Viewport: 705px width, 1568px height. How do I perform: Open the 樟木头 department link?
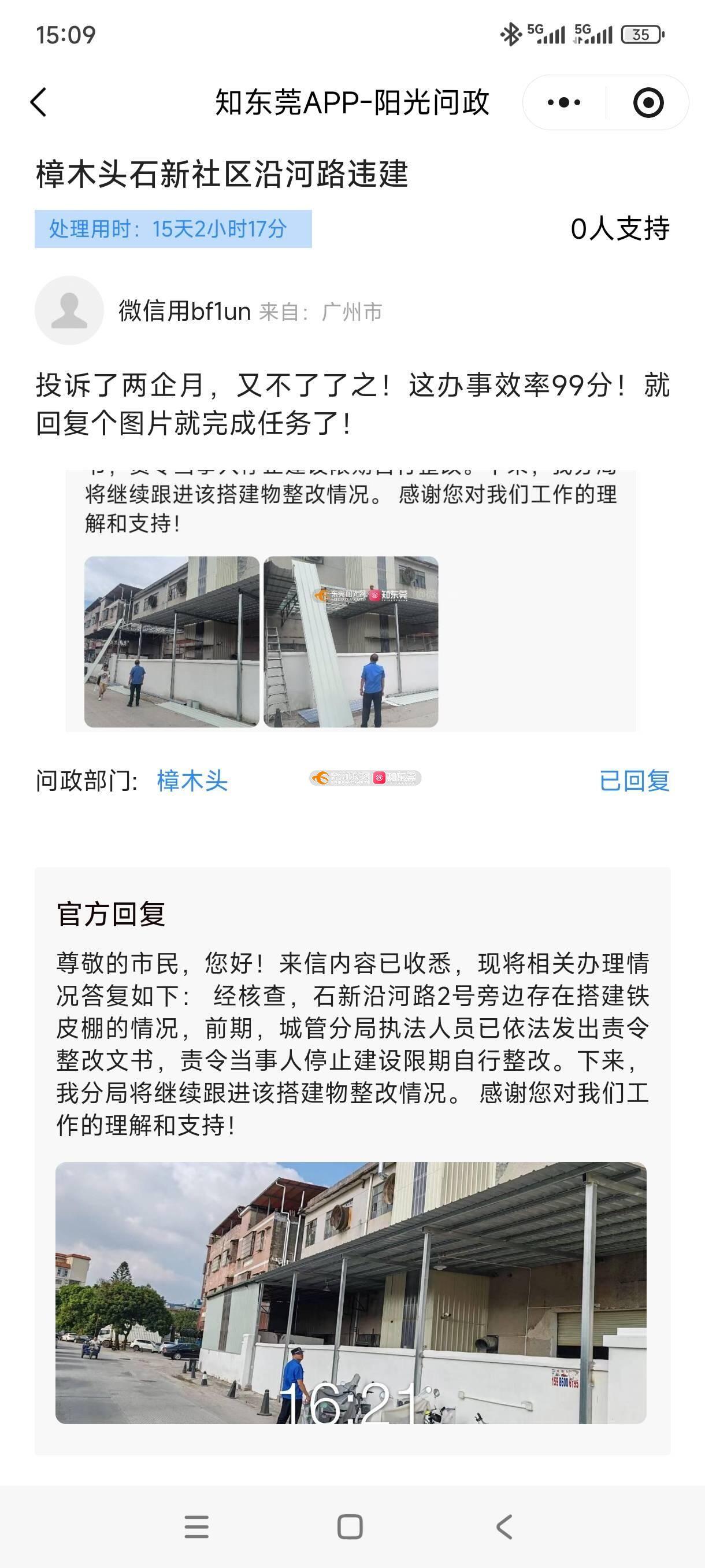(192, 781)
